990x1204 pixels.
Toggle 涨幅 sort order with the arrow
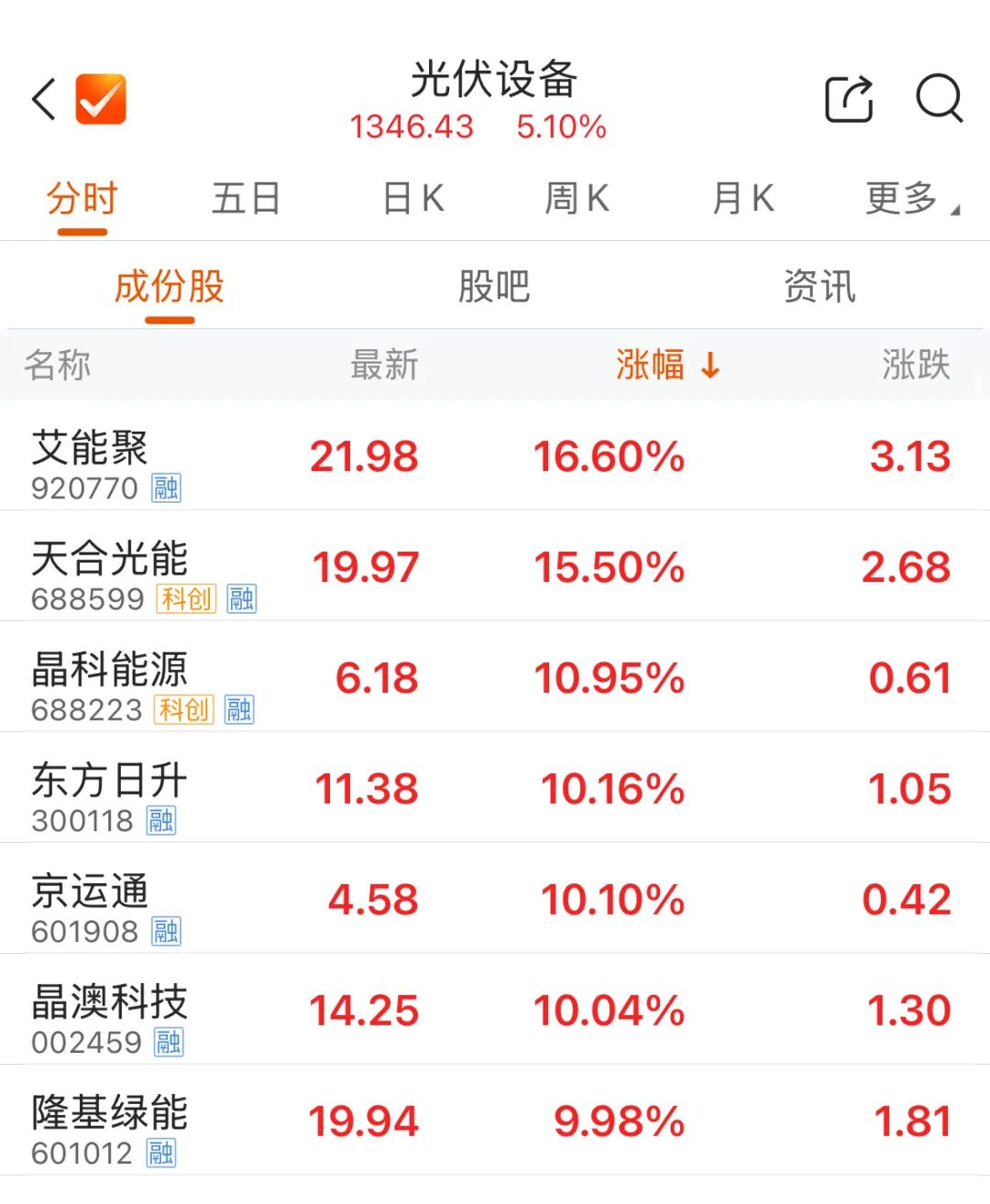pyautogui.click(x=709, y=366)
